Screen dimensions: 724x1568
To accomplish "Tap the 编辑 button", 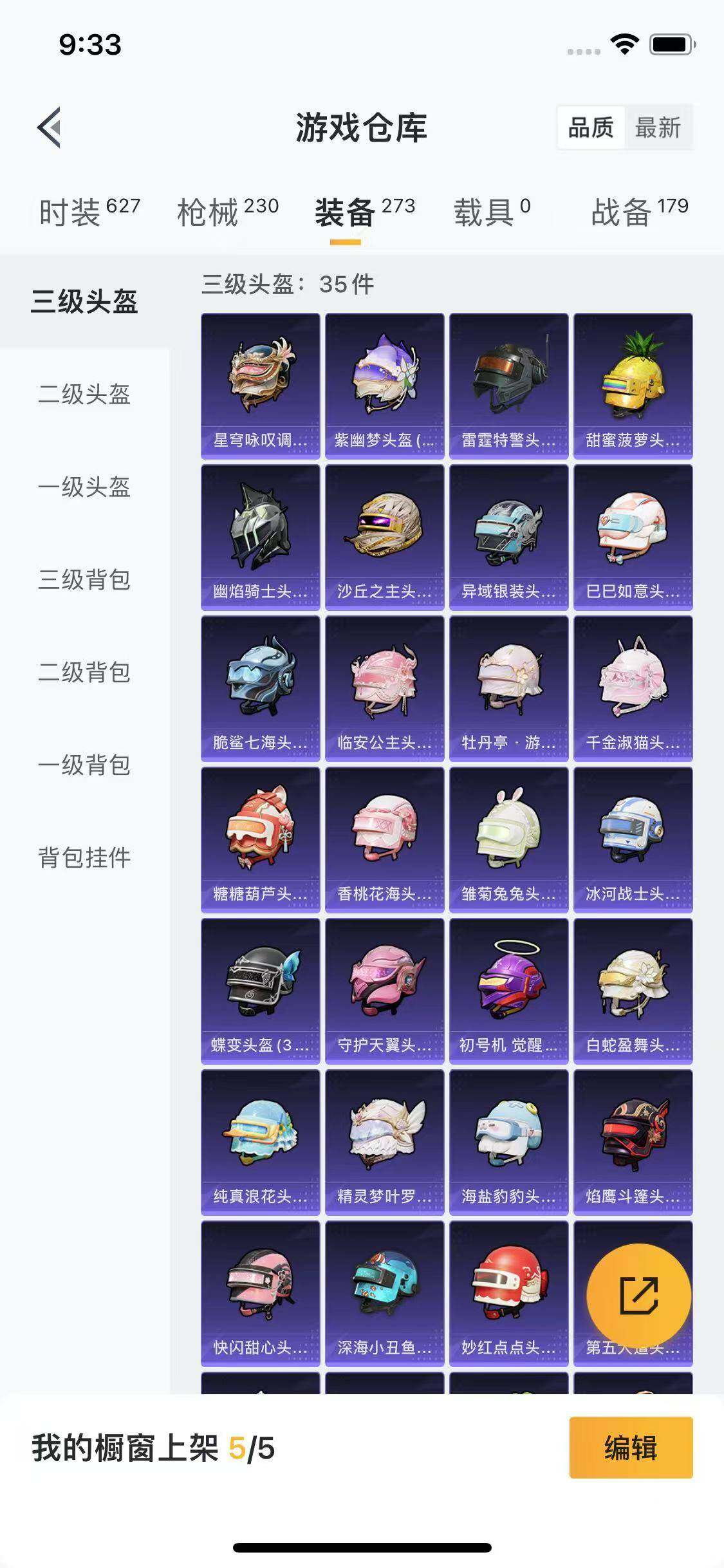I will tap(631, 1448).
